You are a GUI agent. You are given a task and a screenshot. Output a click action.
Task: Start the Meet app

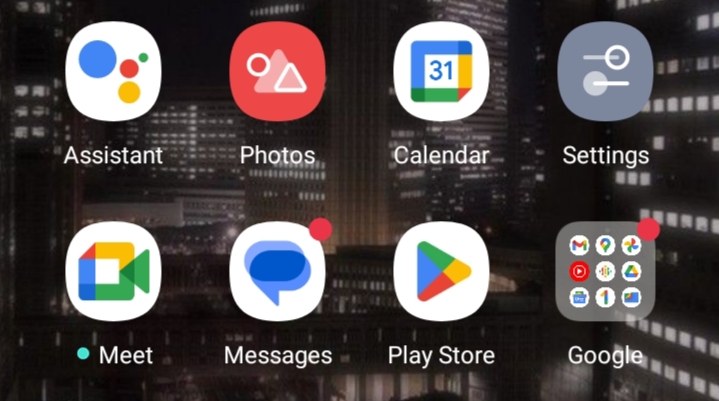click(113, 271)
